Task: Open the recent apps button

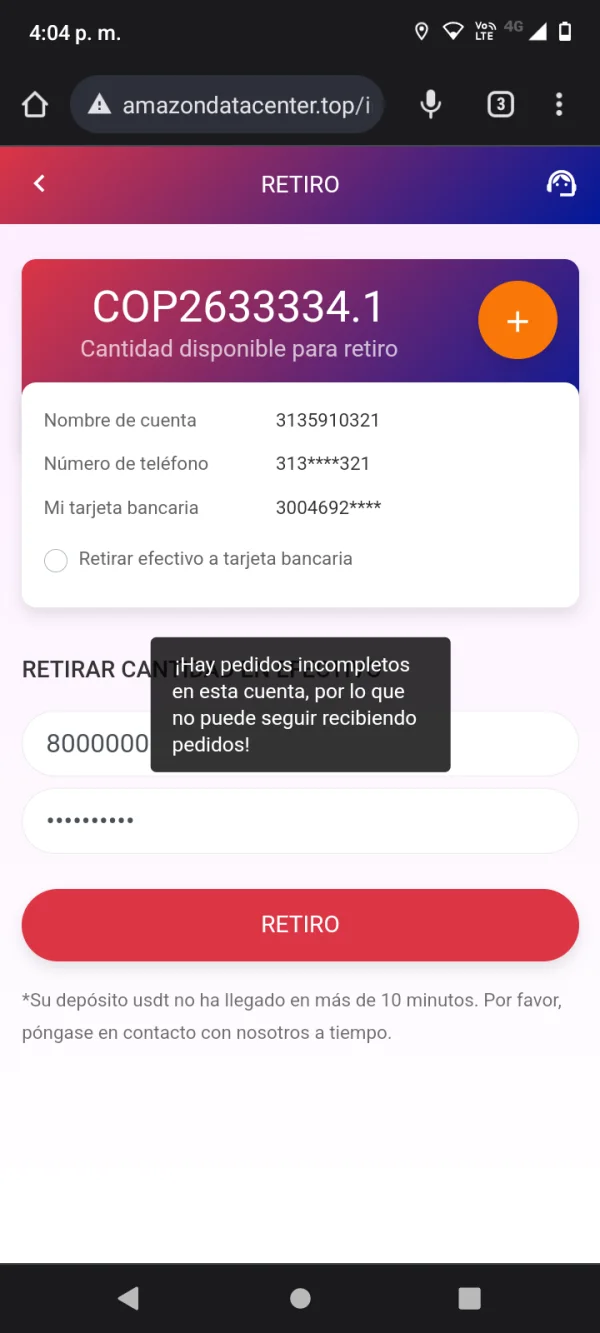Action: (x=470, y=1298)
